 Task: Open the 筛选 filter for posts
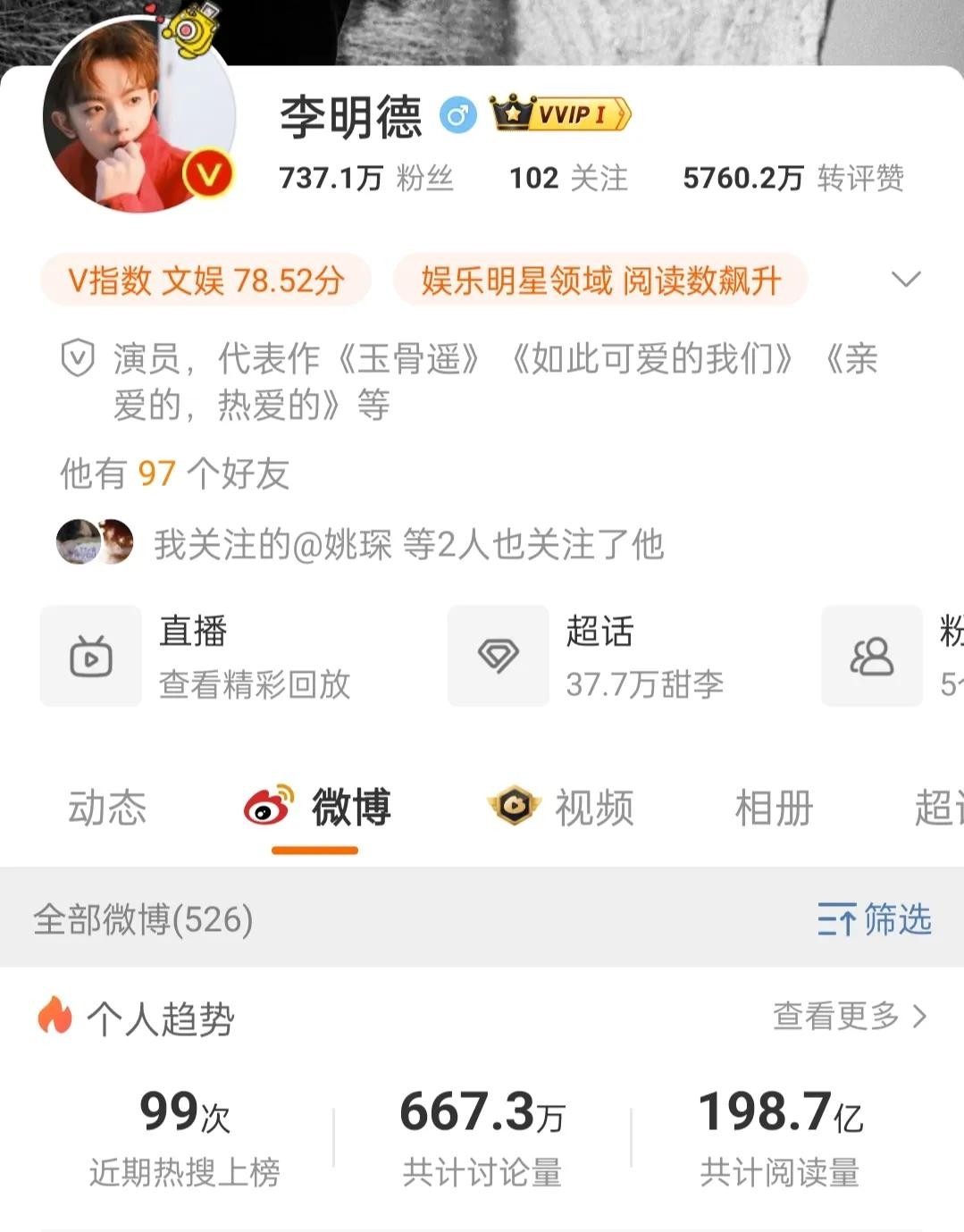(x=874, y=918)
